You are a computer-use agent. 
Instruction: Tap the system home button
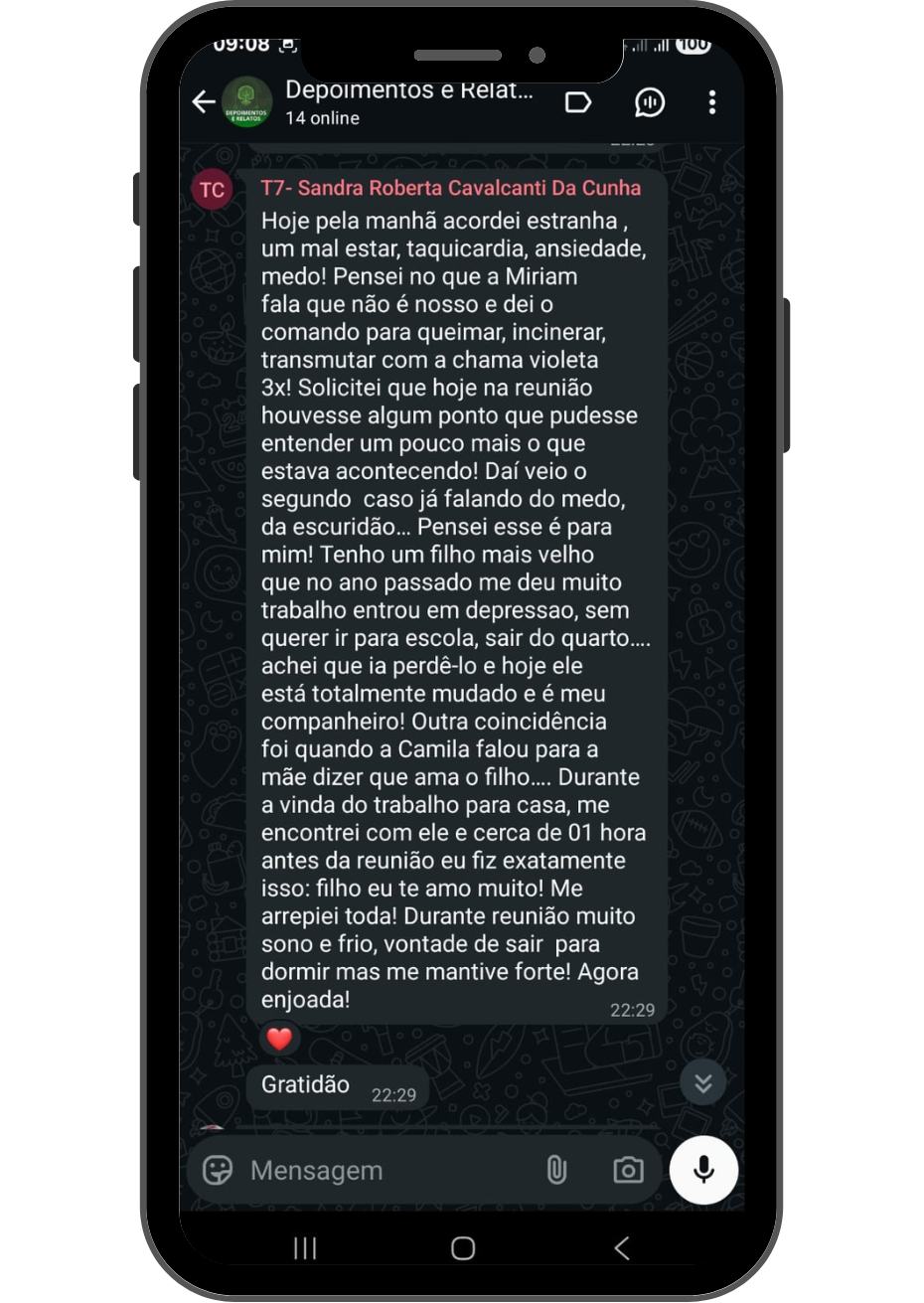point(463,1248)
